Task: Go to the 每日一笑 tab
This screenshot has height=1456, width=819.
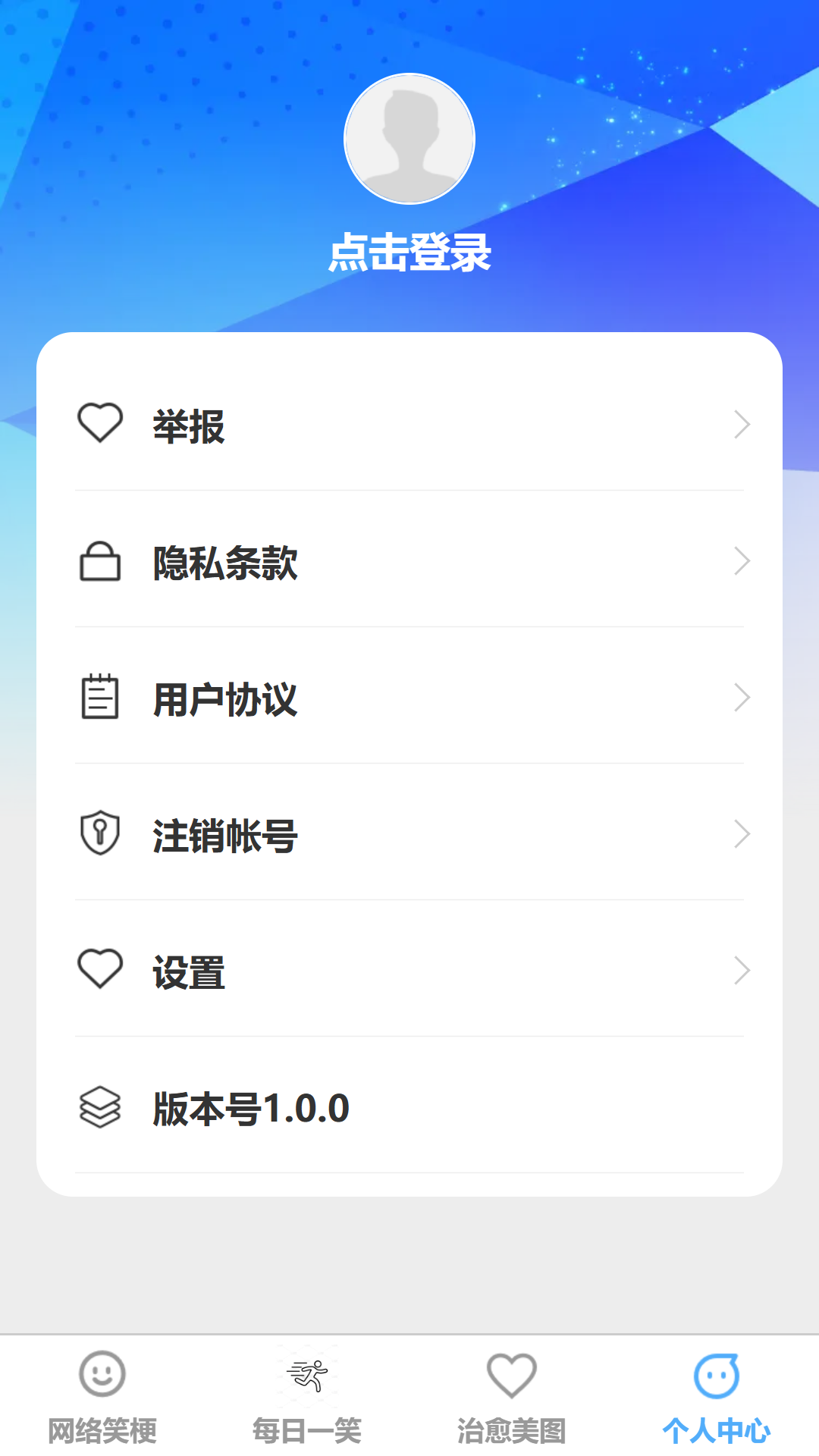Action: [x=307, y=1397]
